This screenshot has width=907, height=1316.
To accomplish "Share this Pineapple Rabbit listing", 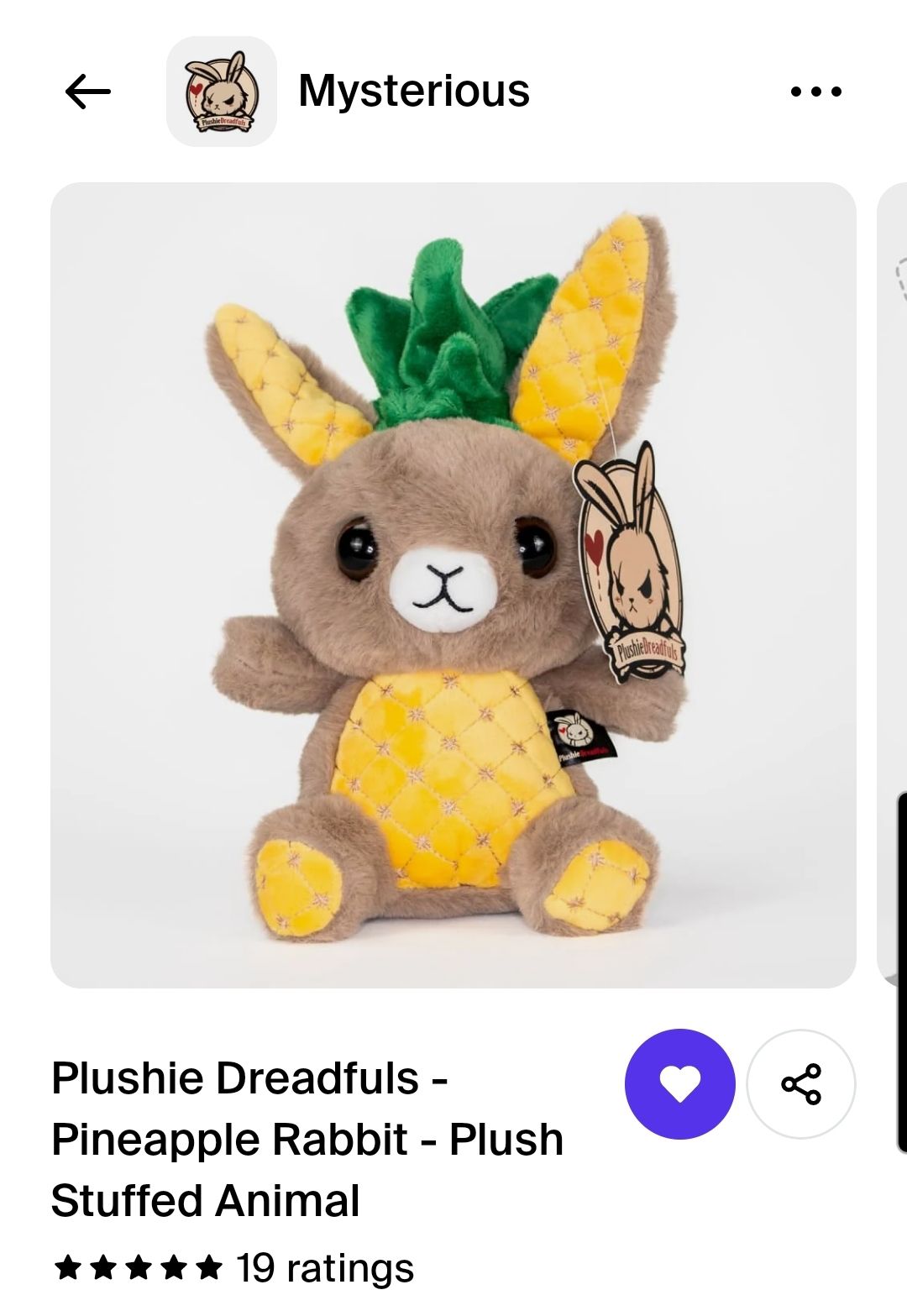I will [801, 1084].
